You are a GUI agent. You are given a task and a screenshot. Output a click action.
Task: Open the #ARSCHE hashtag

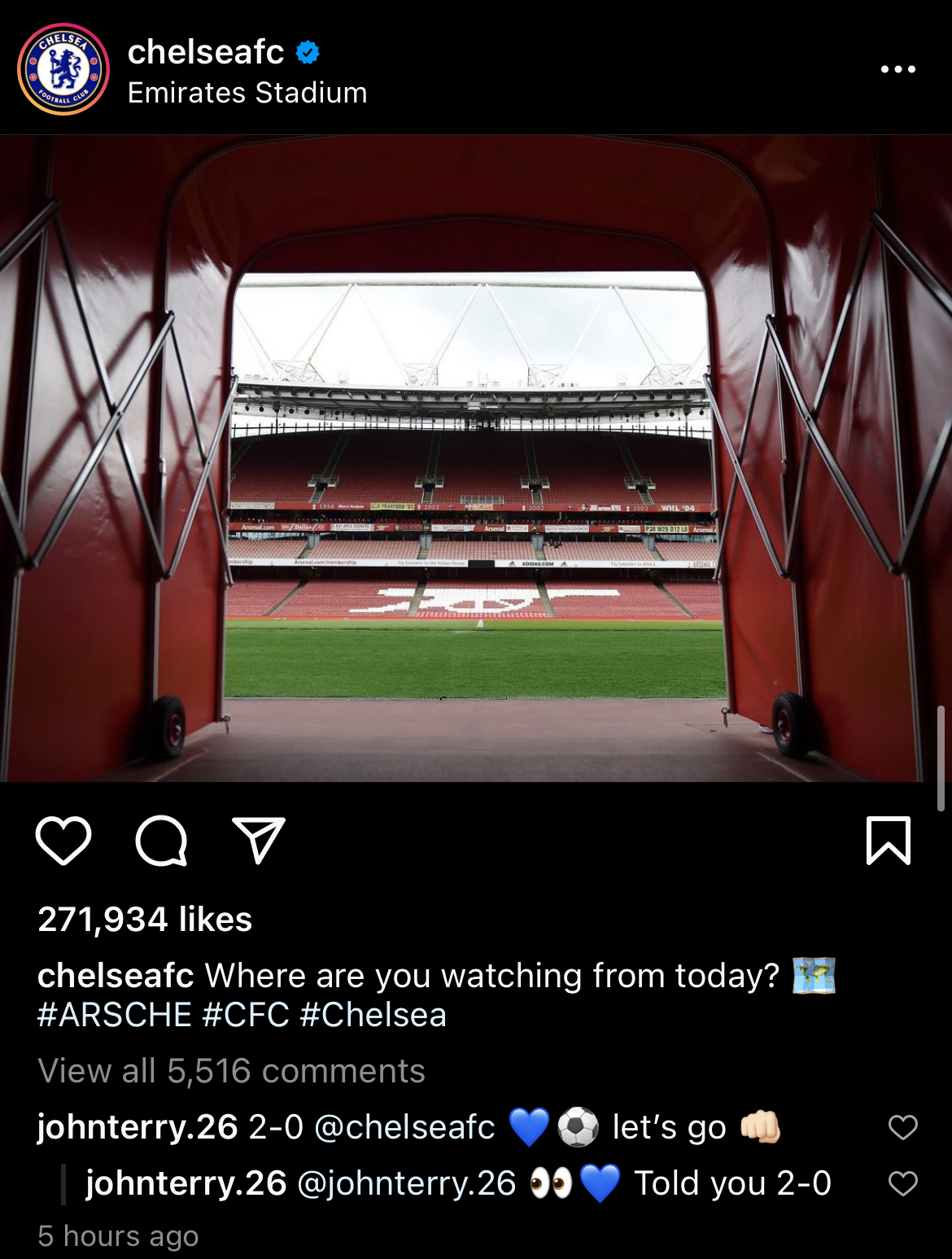[115, 1015]
